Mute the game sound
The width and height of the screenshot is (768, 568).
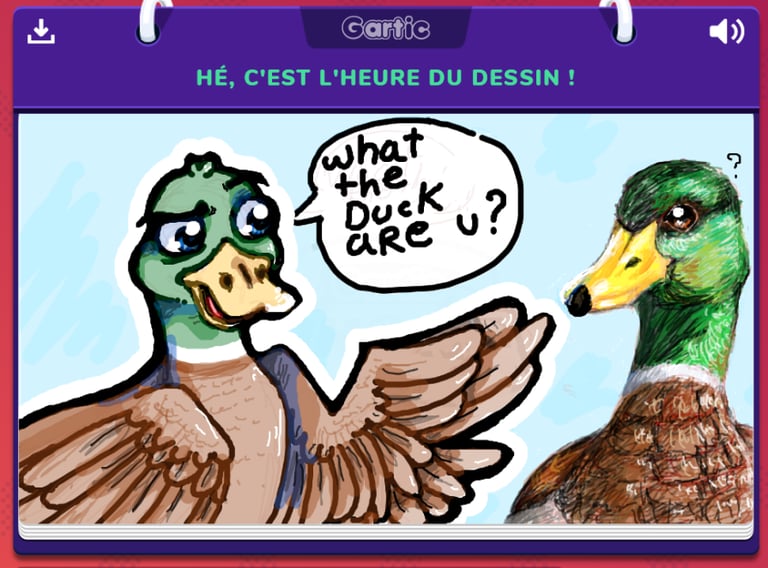tap(726, 32)
